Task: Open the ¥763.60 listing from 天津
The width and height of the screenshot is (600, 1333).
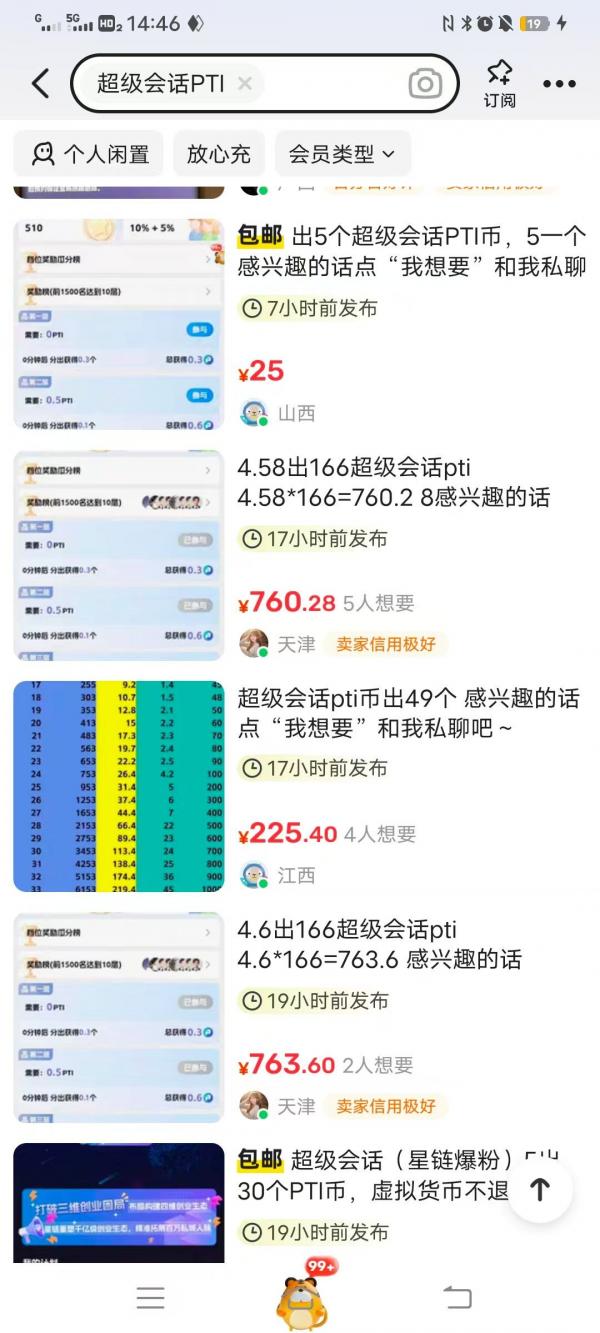Action: (300, 1017)
